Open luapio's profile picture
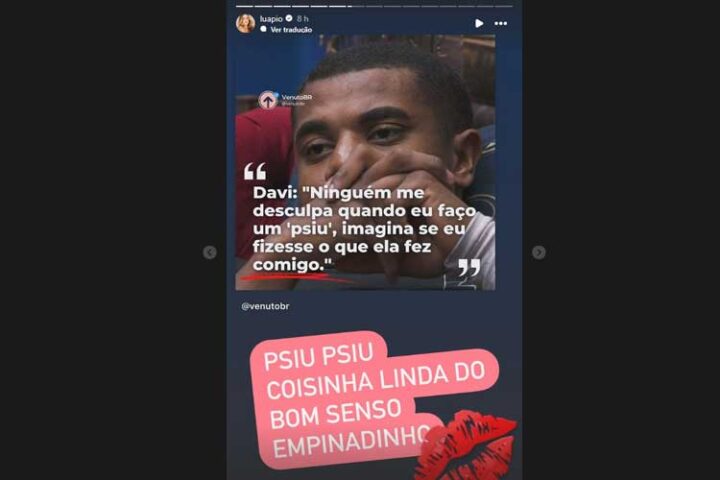The width and height of the screenshot is (720, 480). pos(245,23)
